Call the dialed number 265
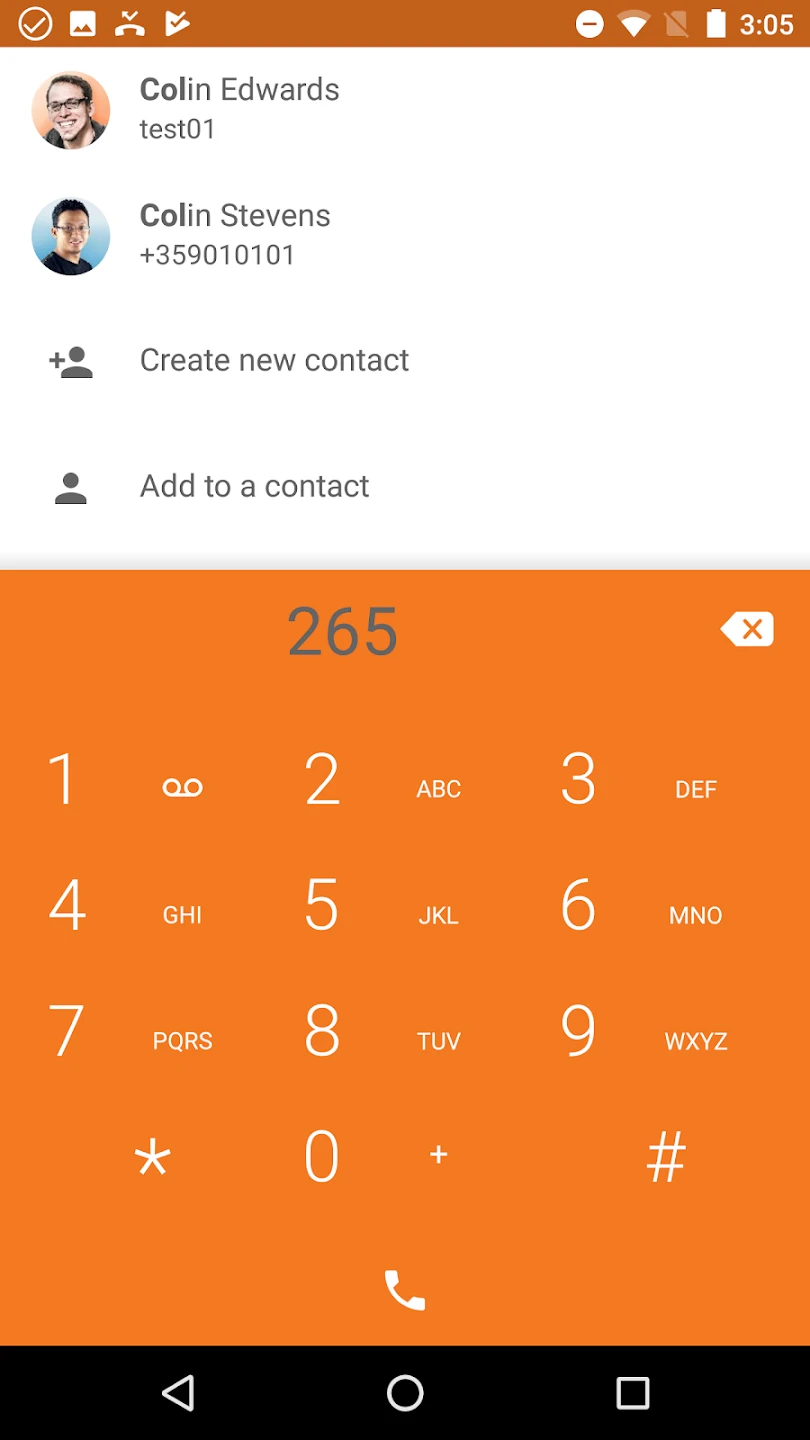Viewport: 810px width, 1440px height. click(x=405, y=1290)
